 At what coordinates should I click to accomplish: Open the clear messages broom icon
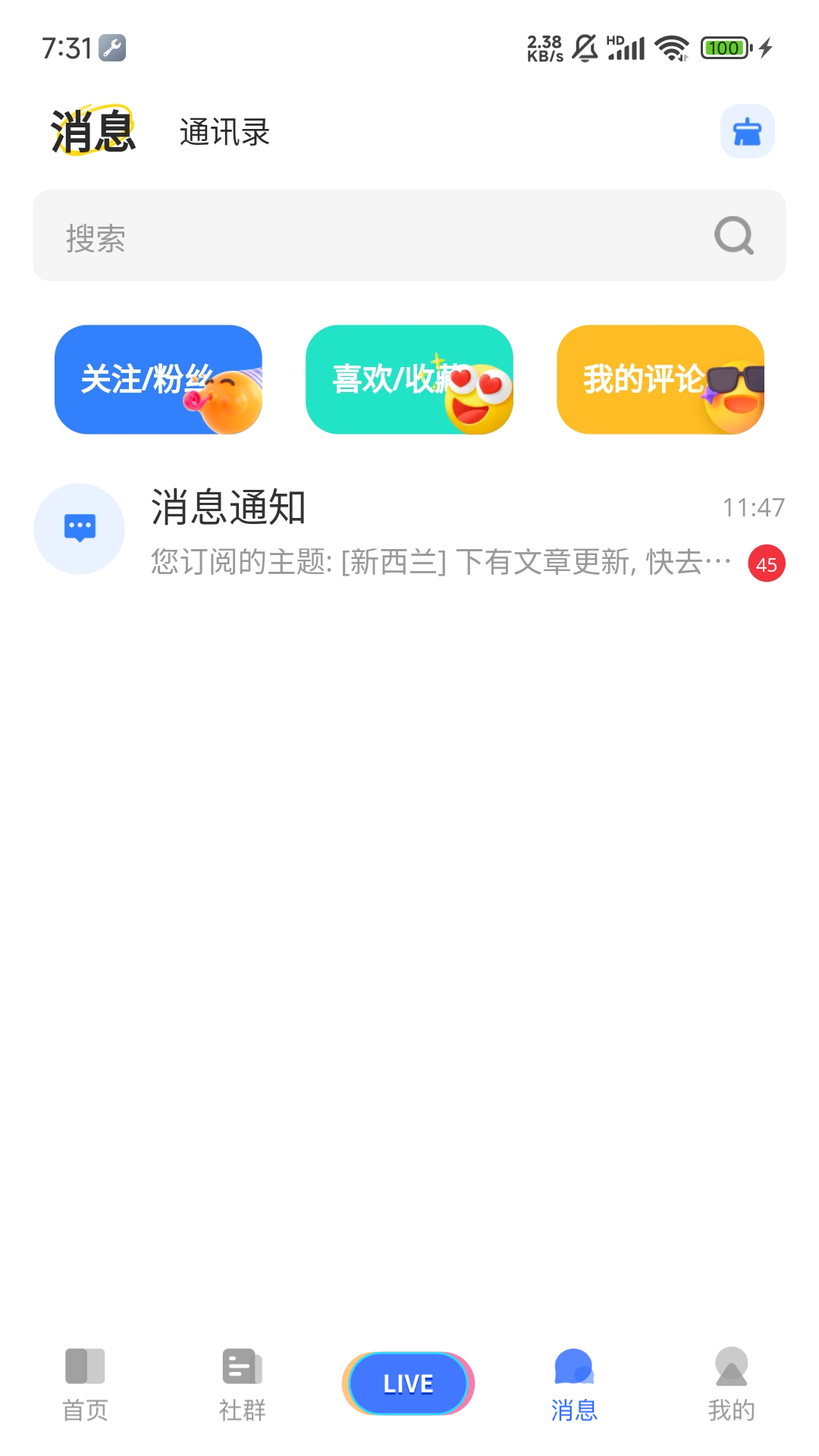(747, 130)
